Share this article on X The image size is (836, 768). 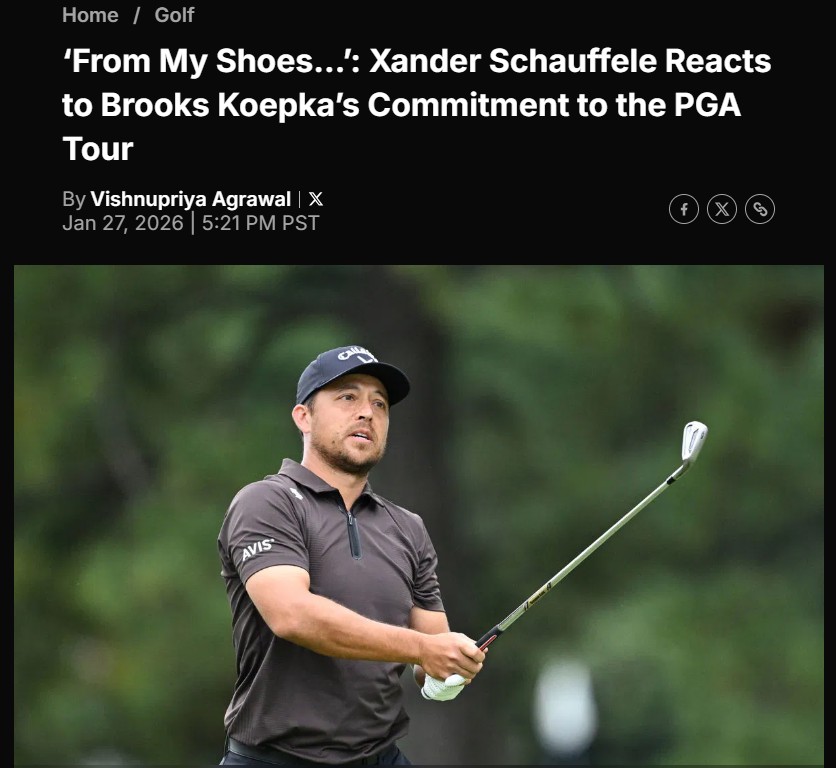[722, 209]
